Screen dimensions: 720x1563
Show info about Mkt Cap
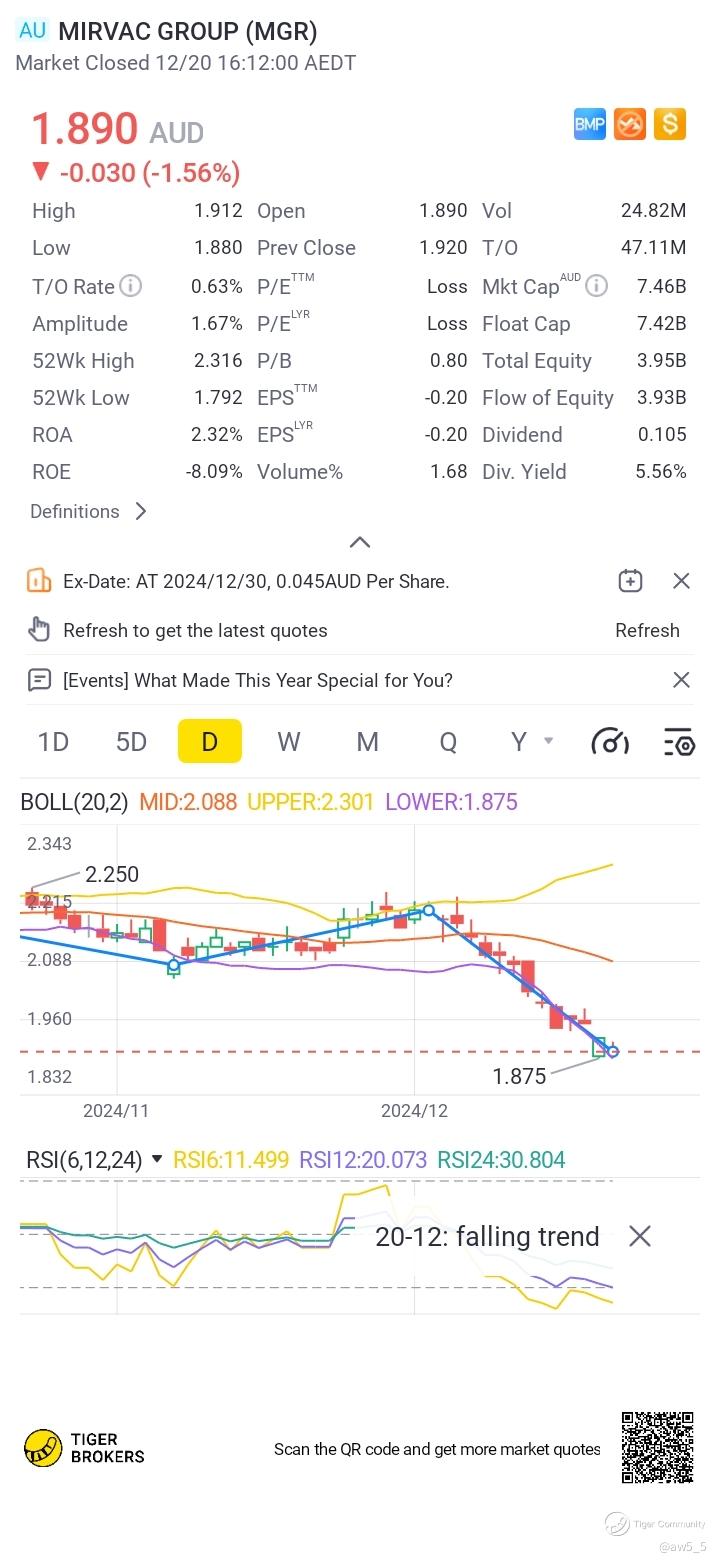pos(597,286)
